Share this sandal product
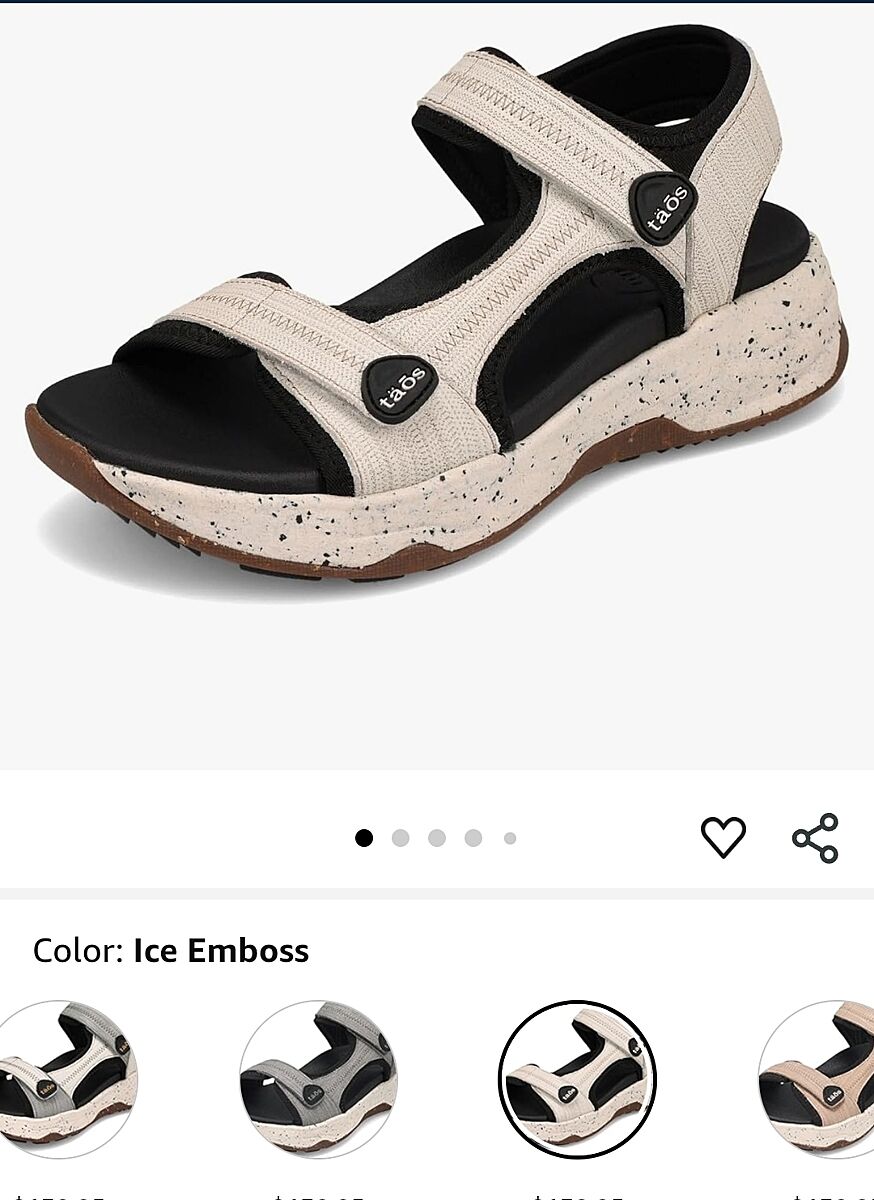Image resolution: width=874 pixels, height=1200 pixels. tap(815, 838)
